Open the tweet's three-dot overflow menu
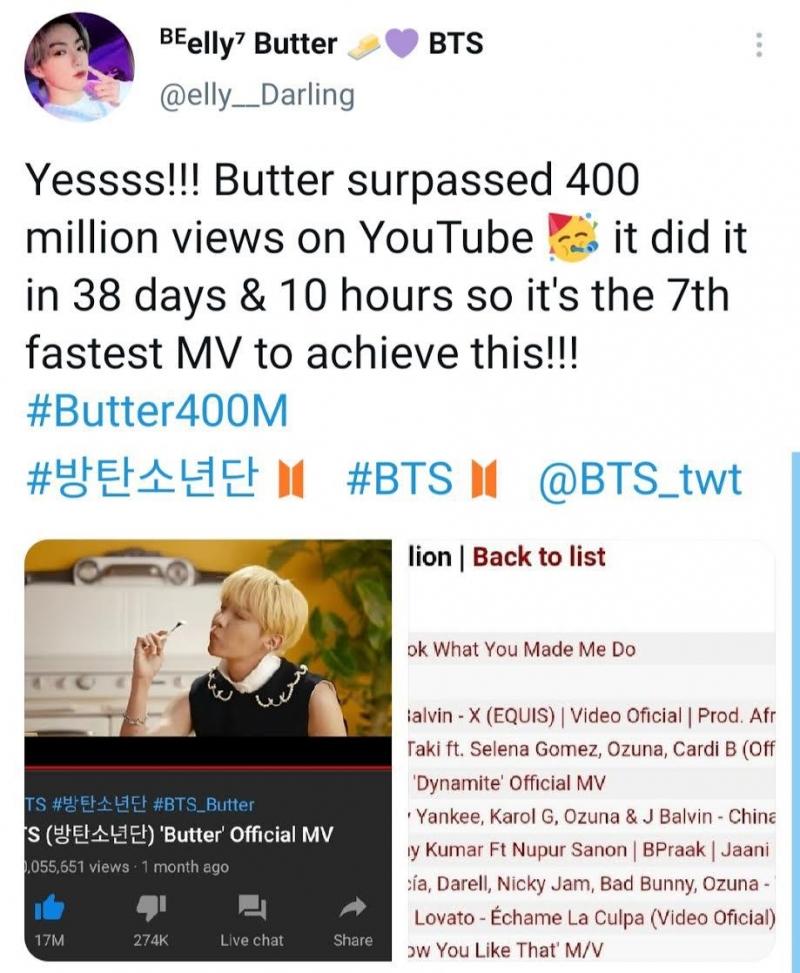 point(759,45)
